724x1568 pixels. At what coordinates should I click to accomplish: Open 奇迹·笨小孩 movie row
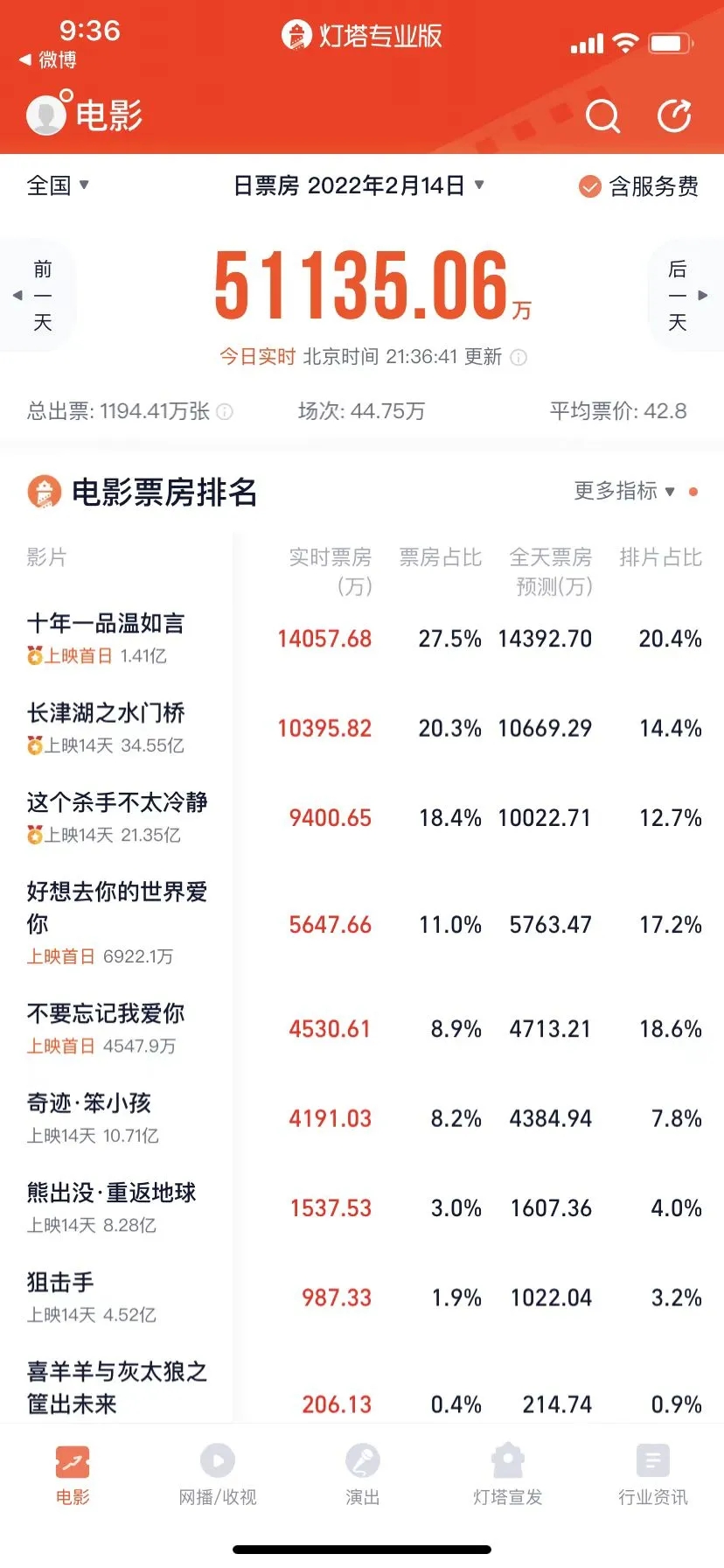pyautogui.click(x=90, y=1116)
